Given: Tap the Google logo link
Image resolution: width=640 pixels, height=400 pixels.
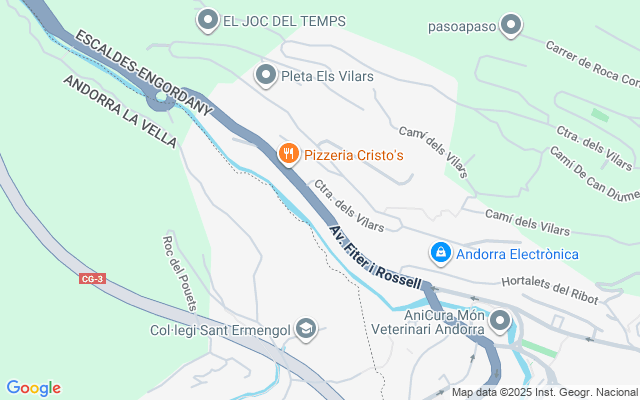Looking at the screenshot, I should [x=33, y=388].
